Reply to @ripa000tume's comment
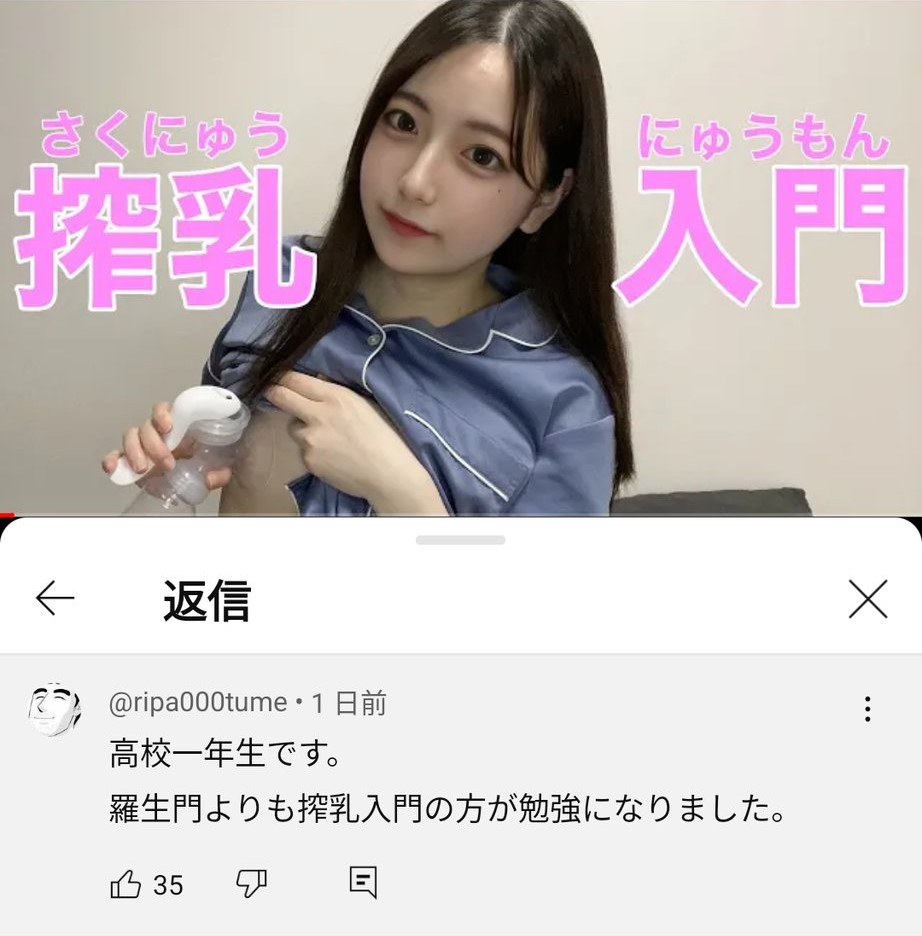 [x=362, y=882]
